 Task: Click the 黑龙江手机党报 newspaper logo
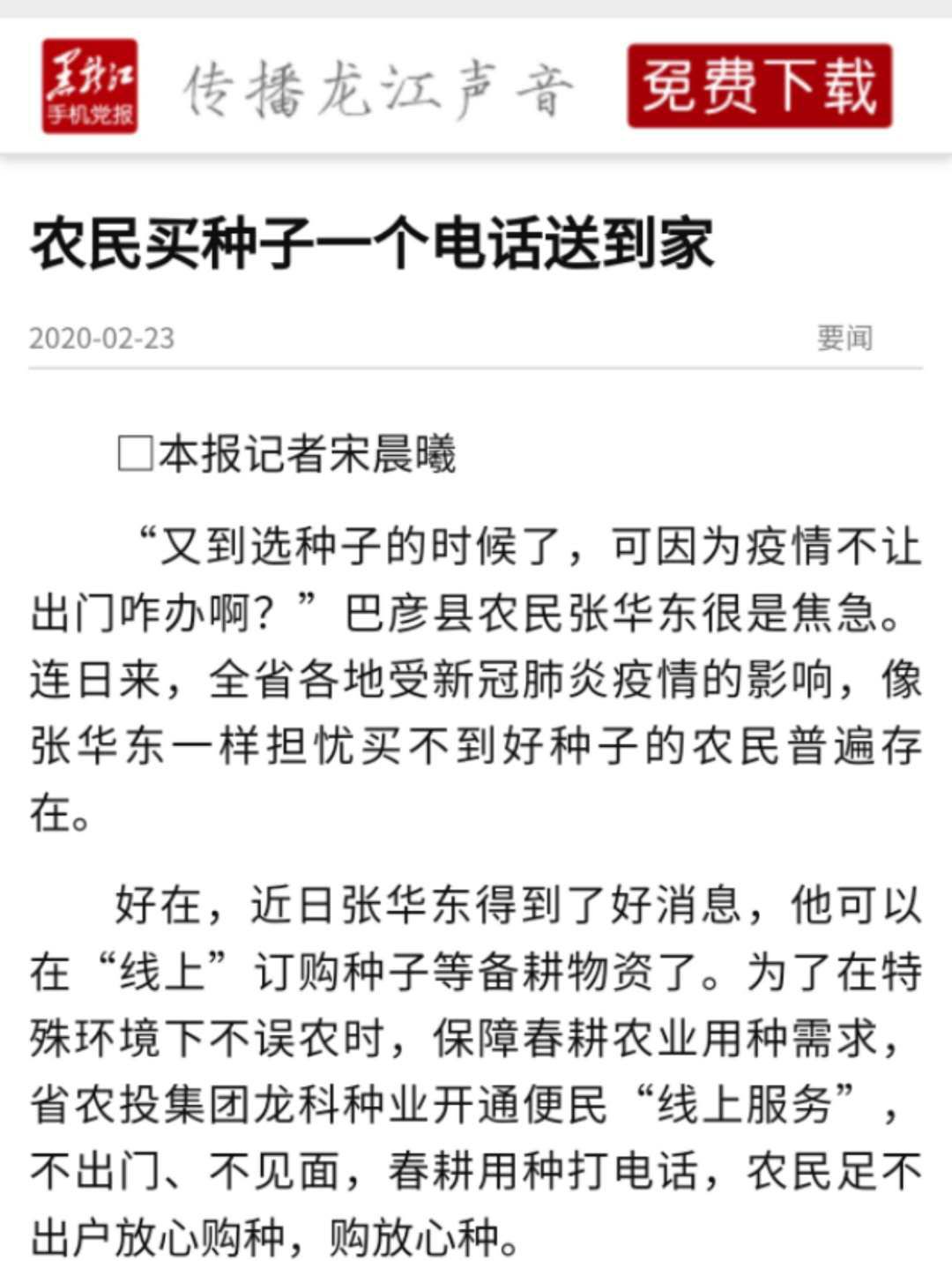click(x=88, y=86)
